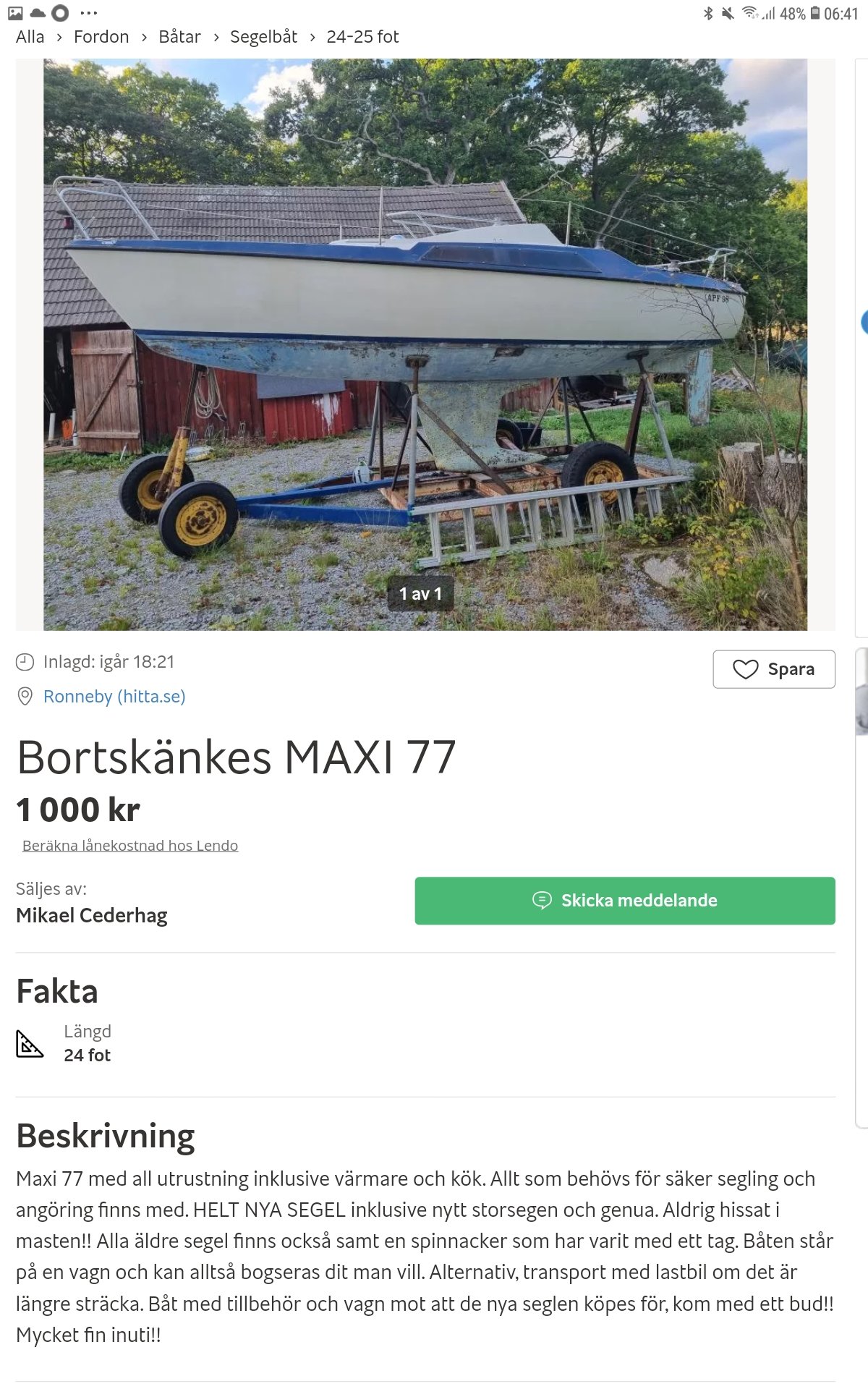The width and height of the screenshot is (868, 1389).
Task: Open the Båtar breadcrumb
Action: pyautogui.click(x=179, y=37)
